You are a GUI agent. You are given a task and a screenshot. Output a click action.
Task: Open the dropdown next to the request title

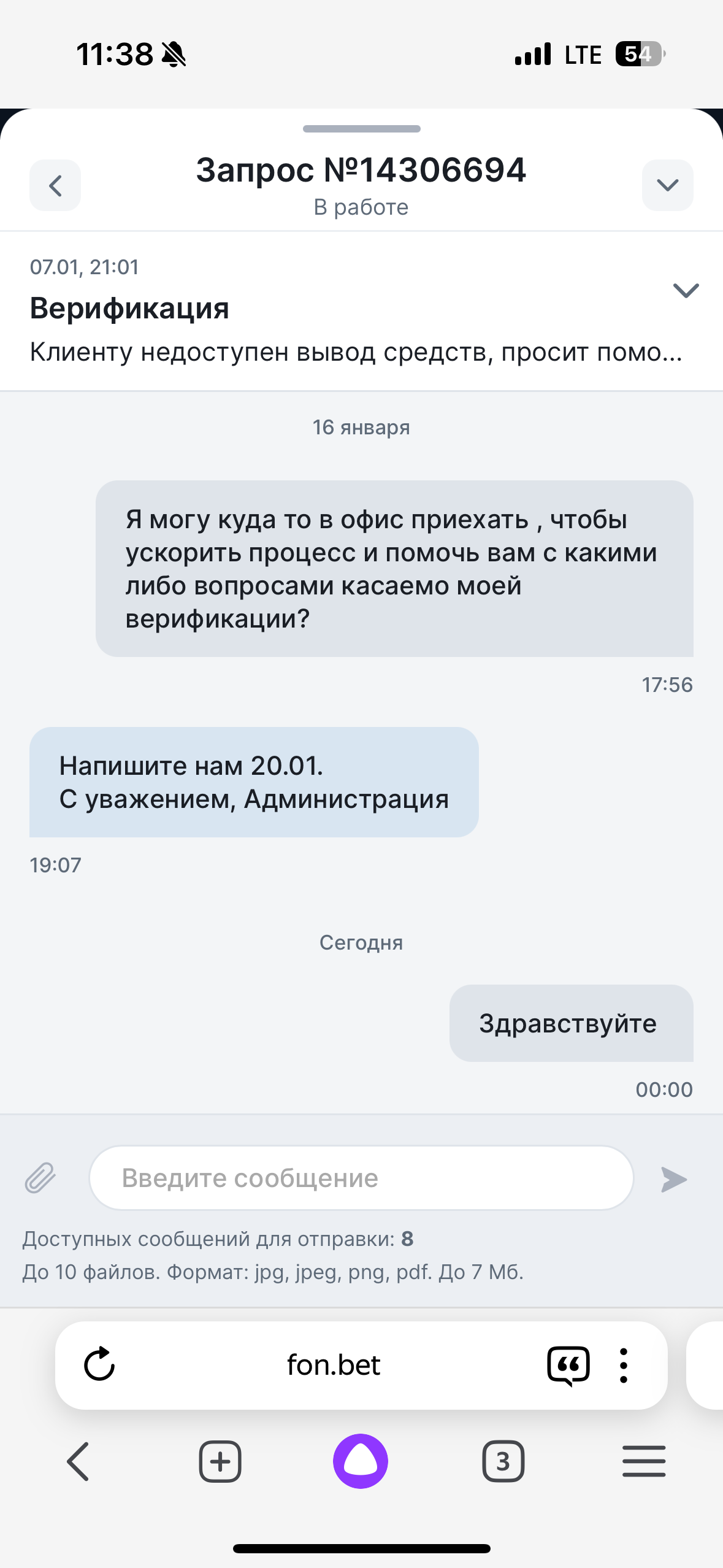tap(667, 185)
